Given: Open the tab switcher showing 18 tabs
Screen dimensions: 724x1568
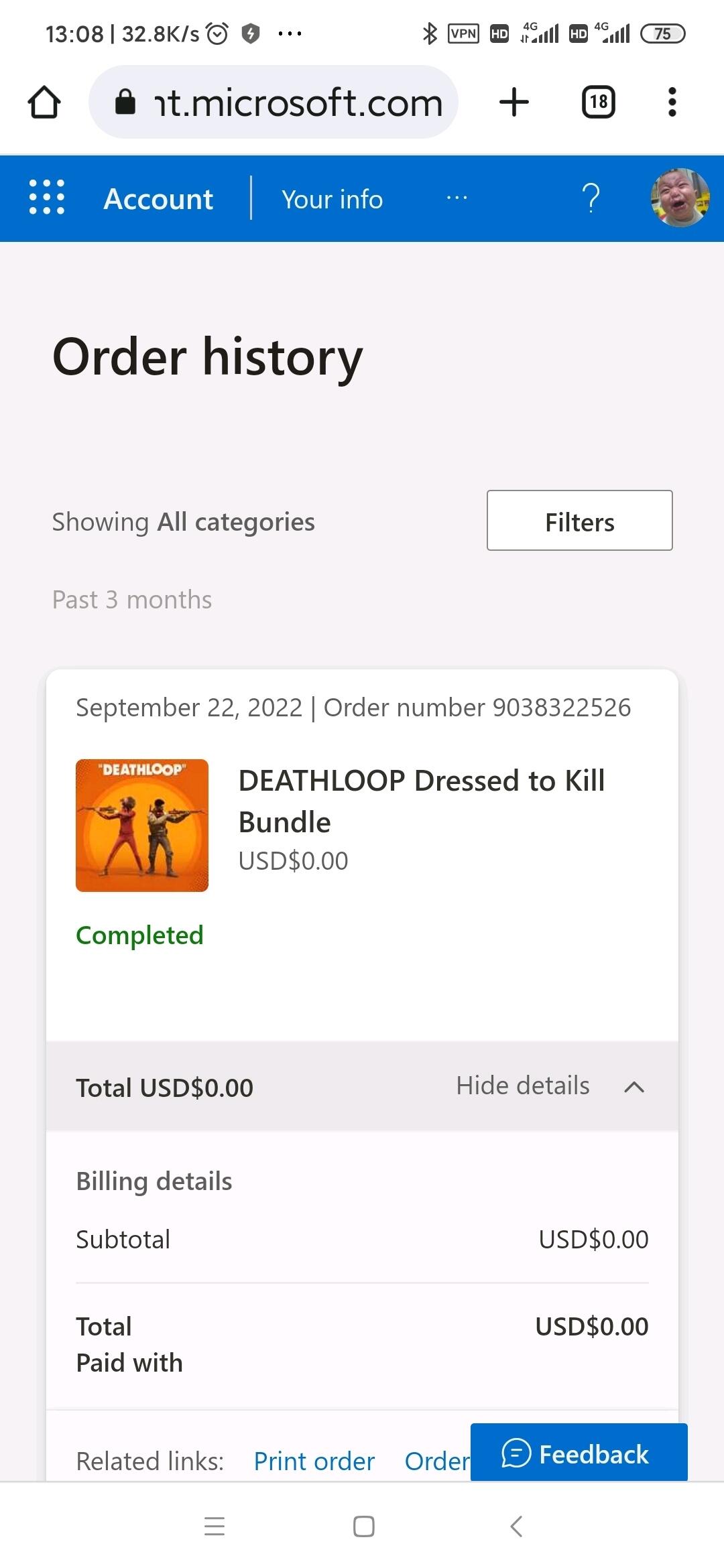Looking at the screenshot, I should tap(598, 102).
